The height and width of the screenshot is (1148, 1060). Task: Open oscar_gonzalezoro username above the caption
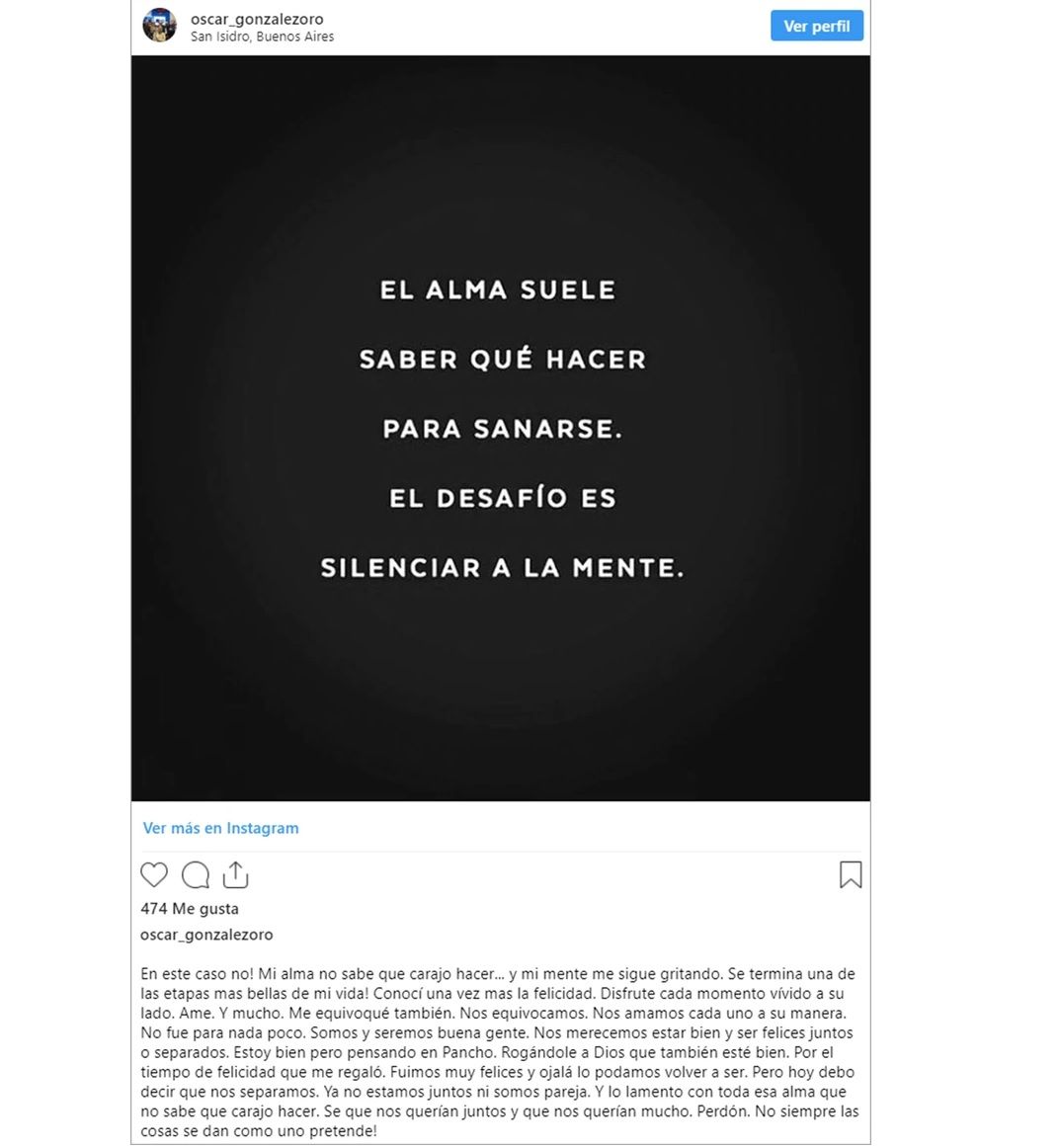206,935
